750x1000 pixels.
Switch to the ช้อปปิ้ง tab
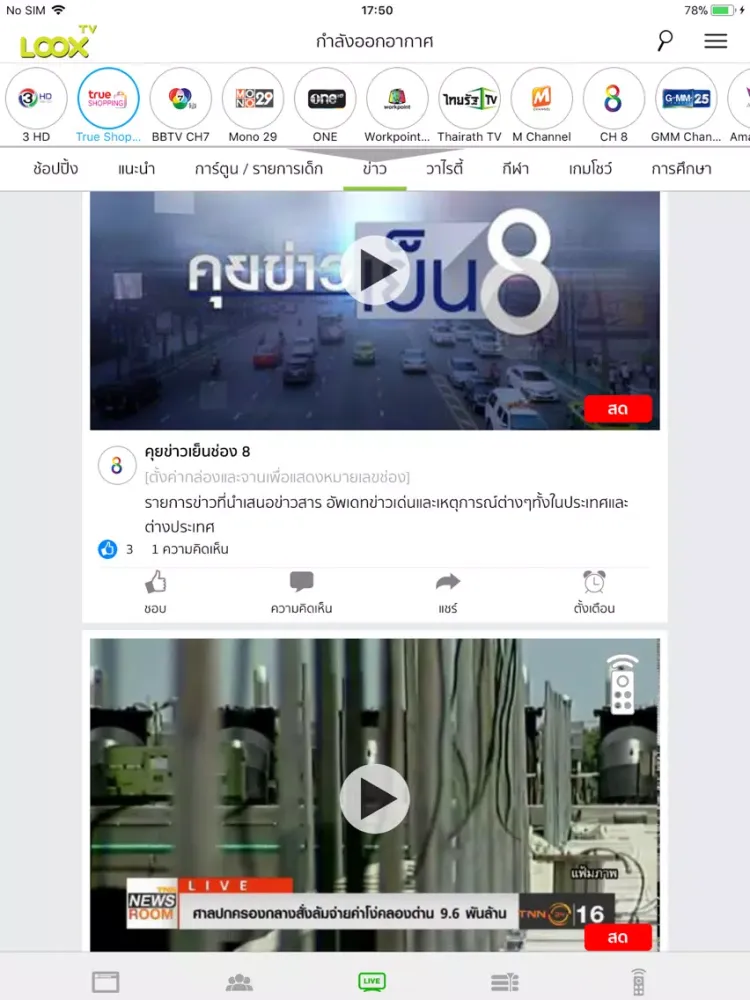[x=55, y=169]
